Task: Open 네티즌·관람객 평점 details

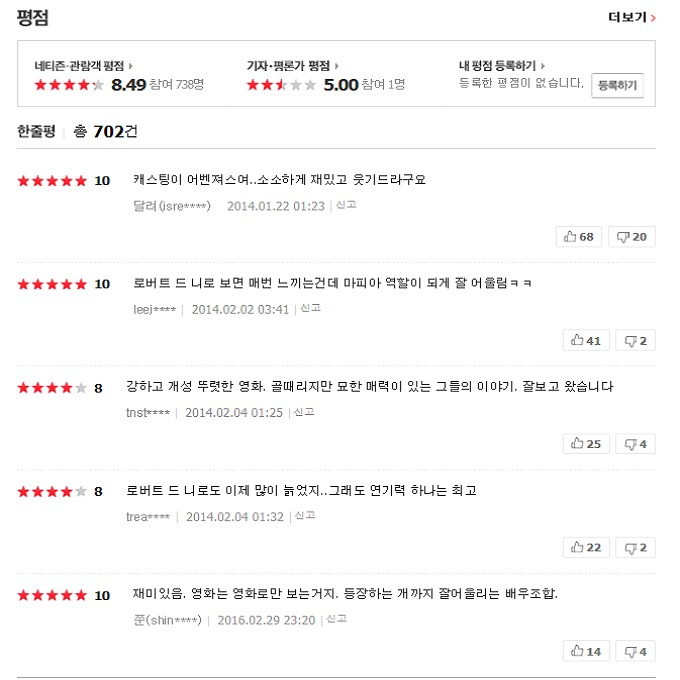Action: [x=84, y=65]
